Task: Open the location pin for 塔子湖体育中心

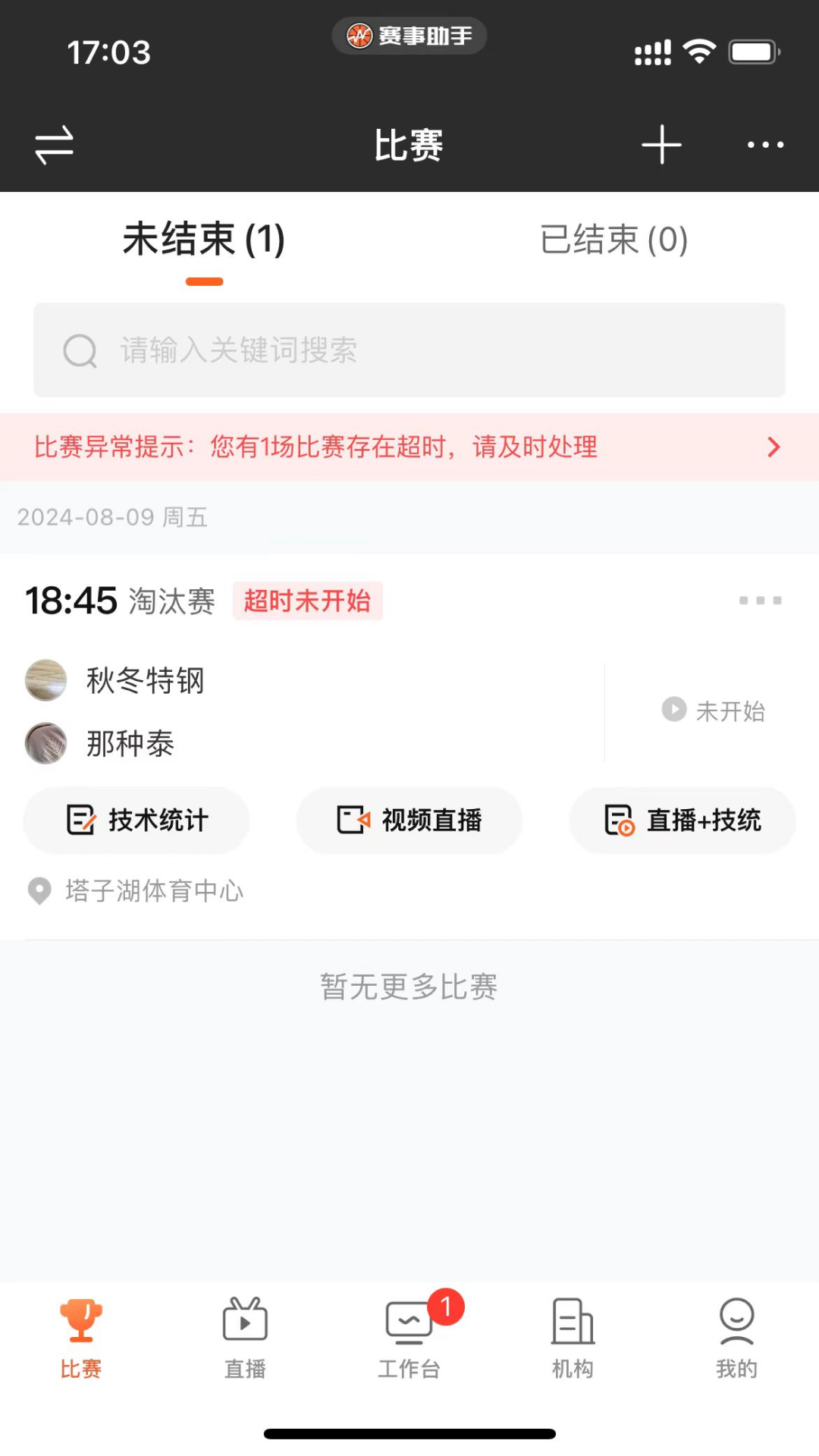Action: click(x=40, y=892)
